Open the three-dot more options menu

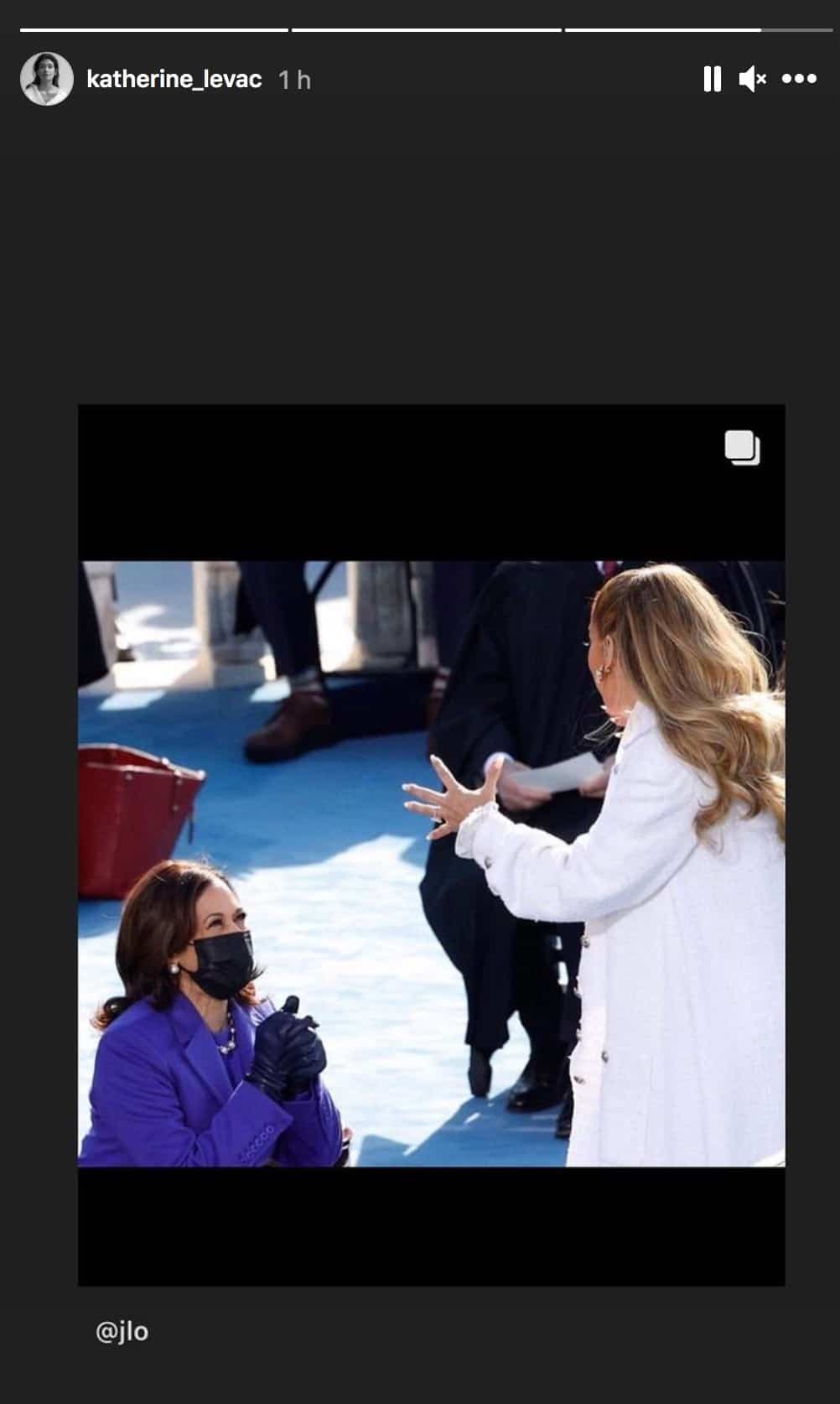pos(799,79)
